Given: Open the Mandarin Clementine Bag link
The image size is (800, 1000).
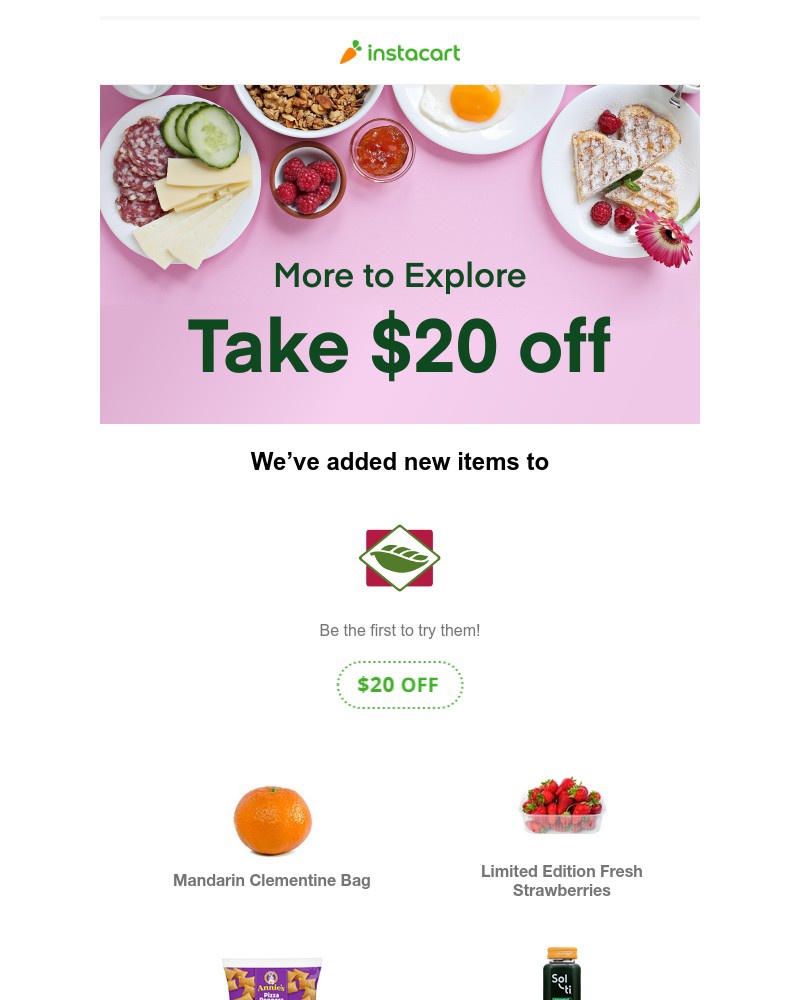Looking at the screenshot, I should click(x=272, y=880).
